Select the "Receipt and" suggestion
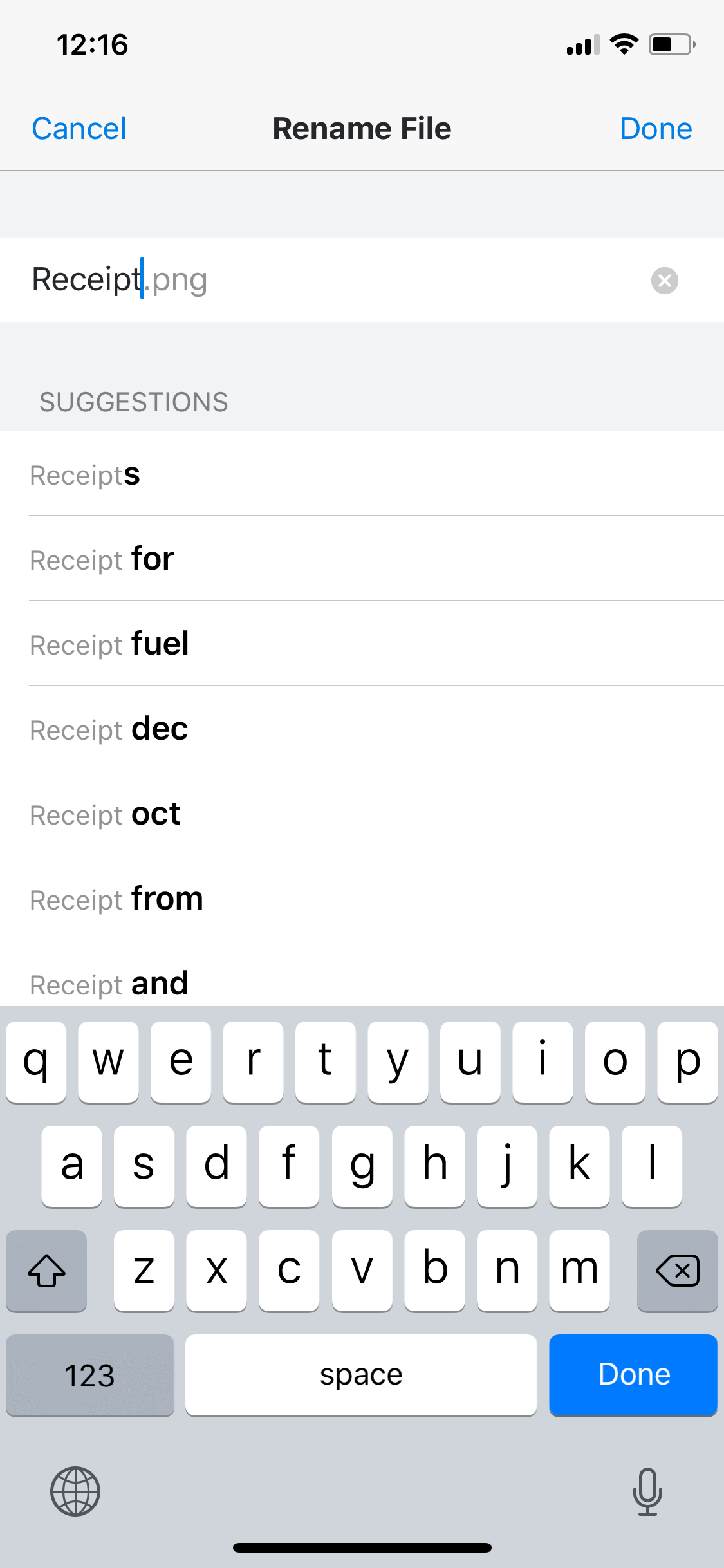The width and height of the screenshot is (724, 1568). point(362,974)
